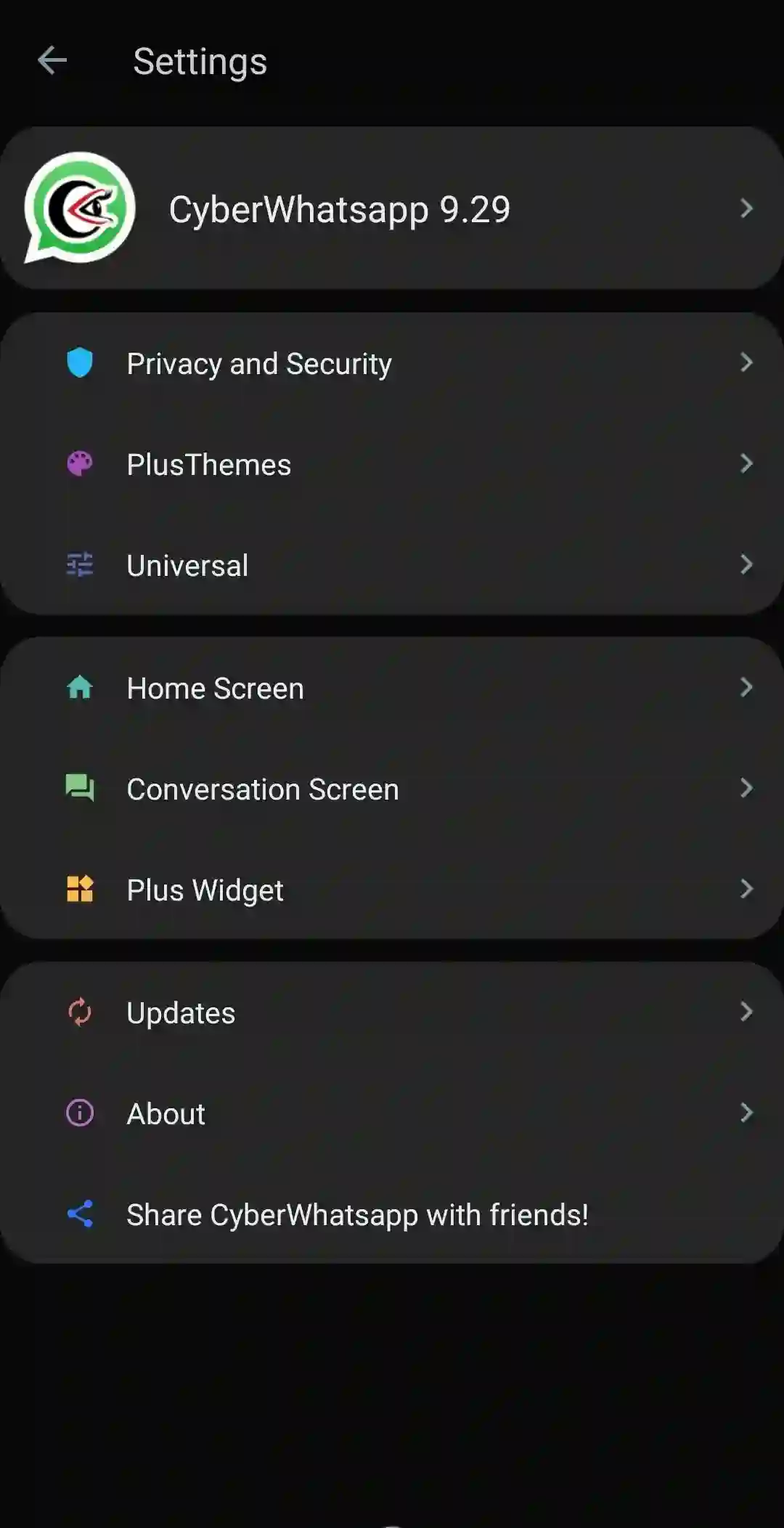Tap the PlusThemes palette icon
The image size is (784, 1528).
pyautogui.click(x=81, y=463)
